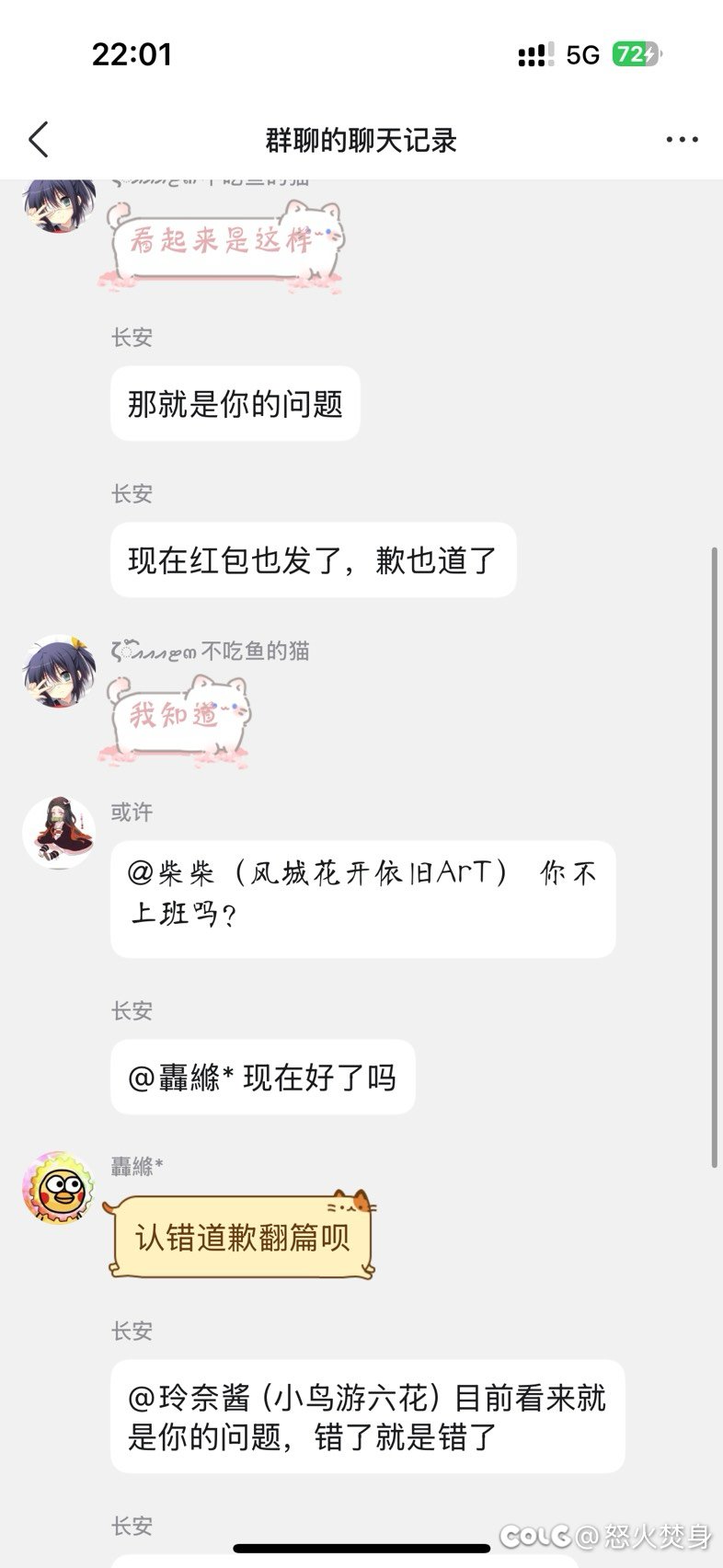Go back using the top-left arrow

pyautogui.click(x=39, y=140)
